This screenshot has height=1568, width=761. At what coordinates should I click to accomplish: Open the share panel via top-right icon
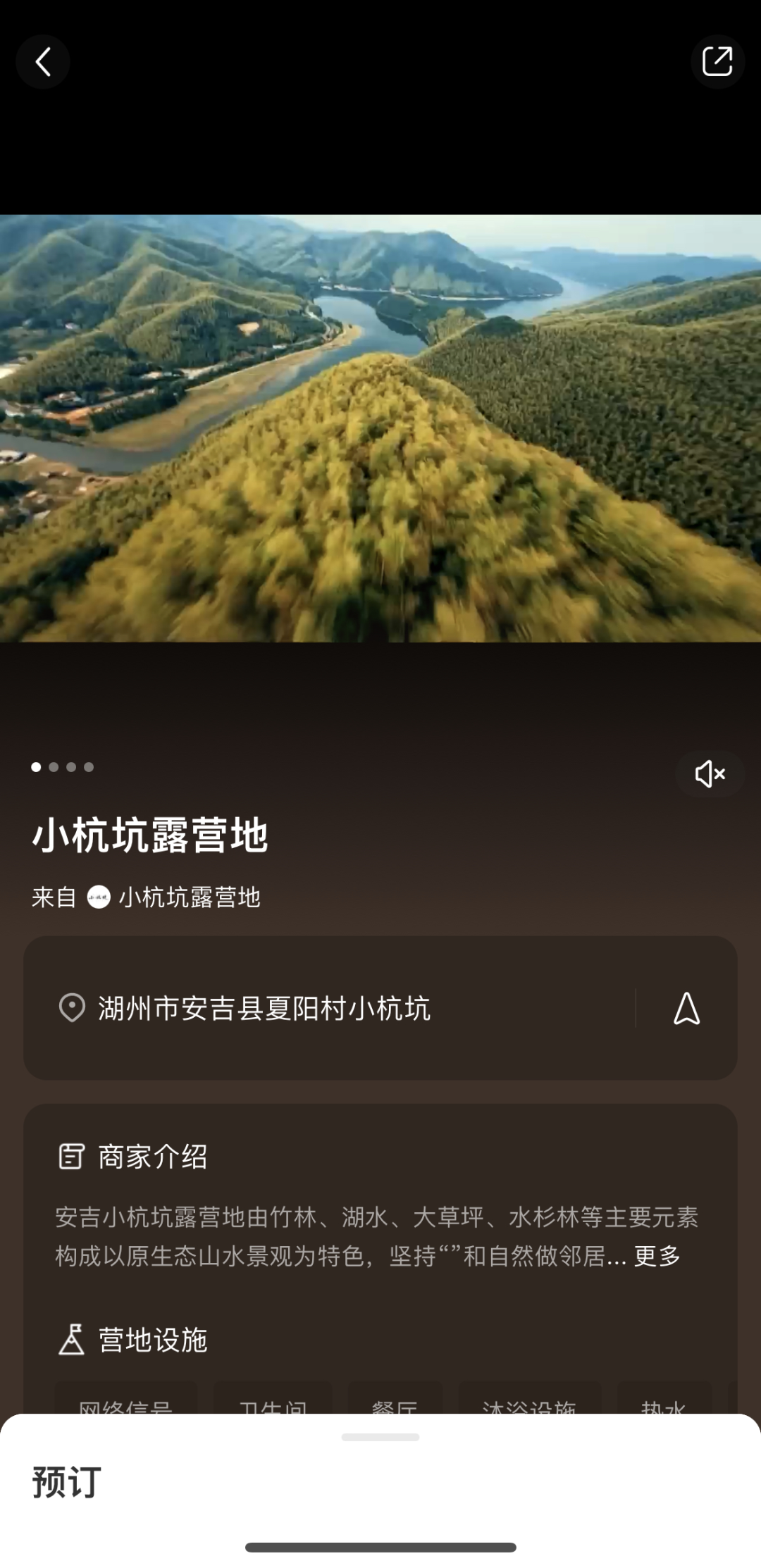pyautogui.click(x=717, y=62)
